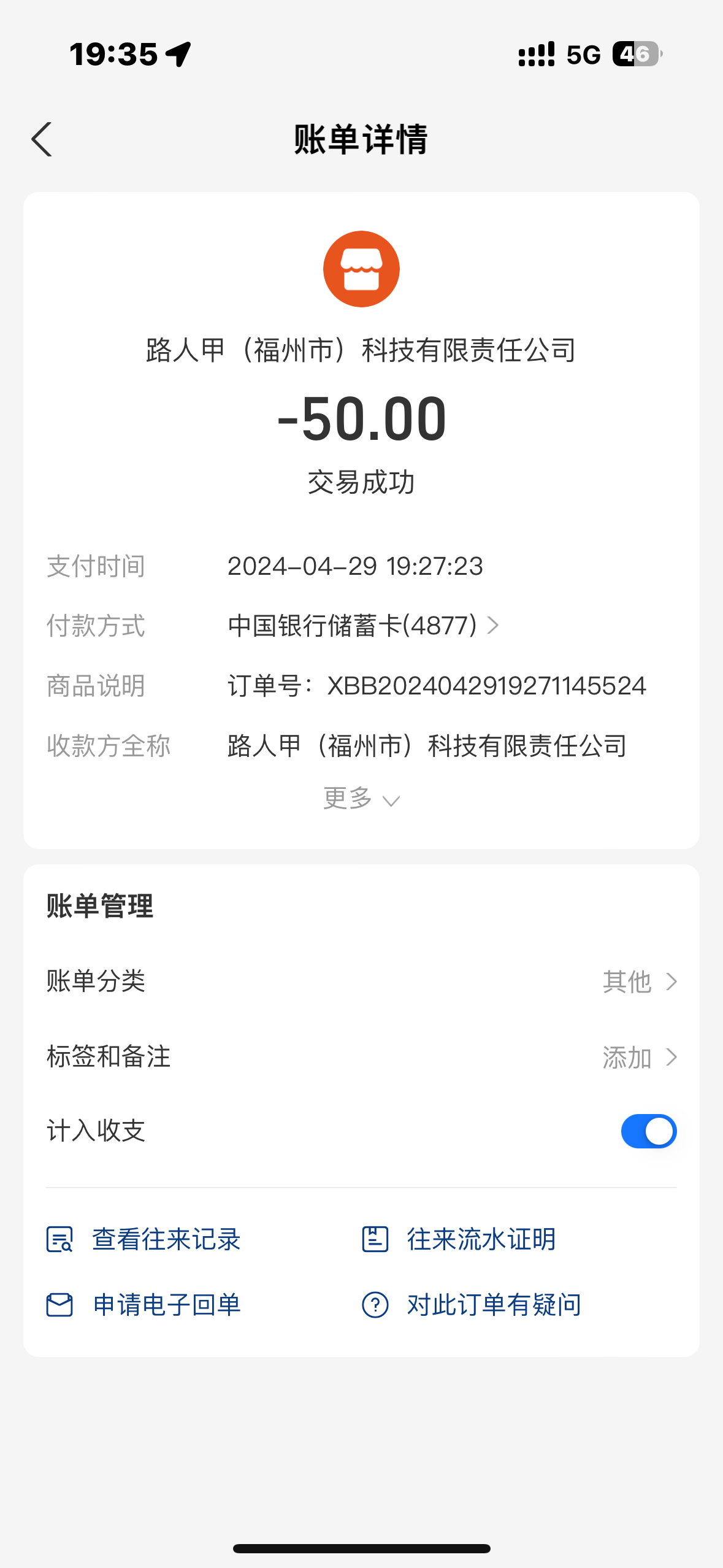Select 申请电子回单
This screenshot has height=1568, width=723.
pos(144,1305)
